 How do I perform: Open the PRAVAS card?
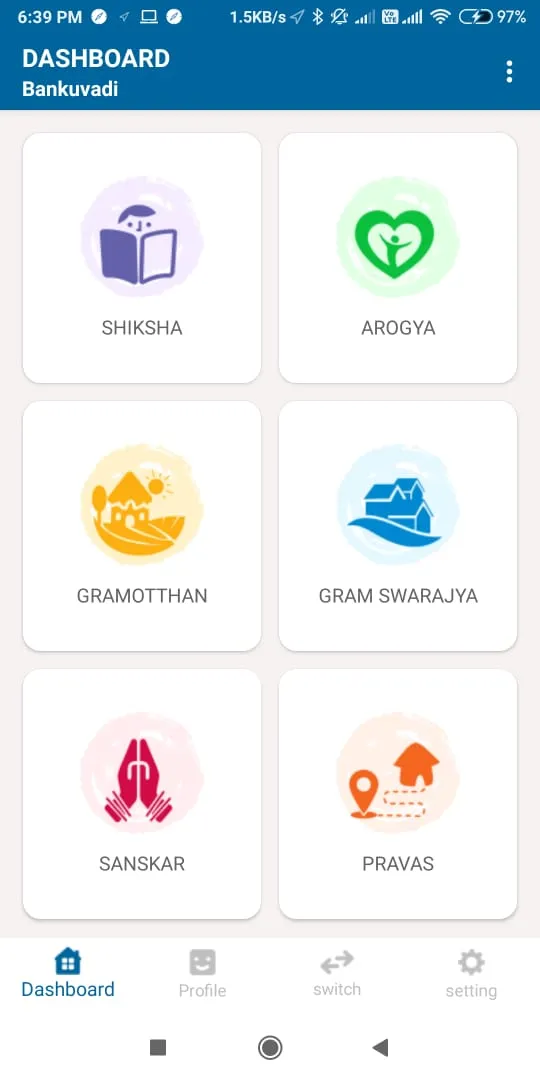(x=397, y=793)
